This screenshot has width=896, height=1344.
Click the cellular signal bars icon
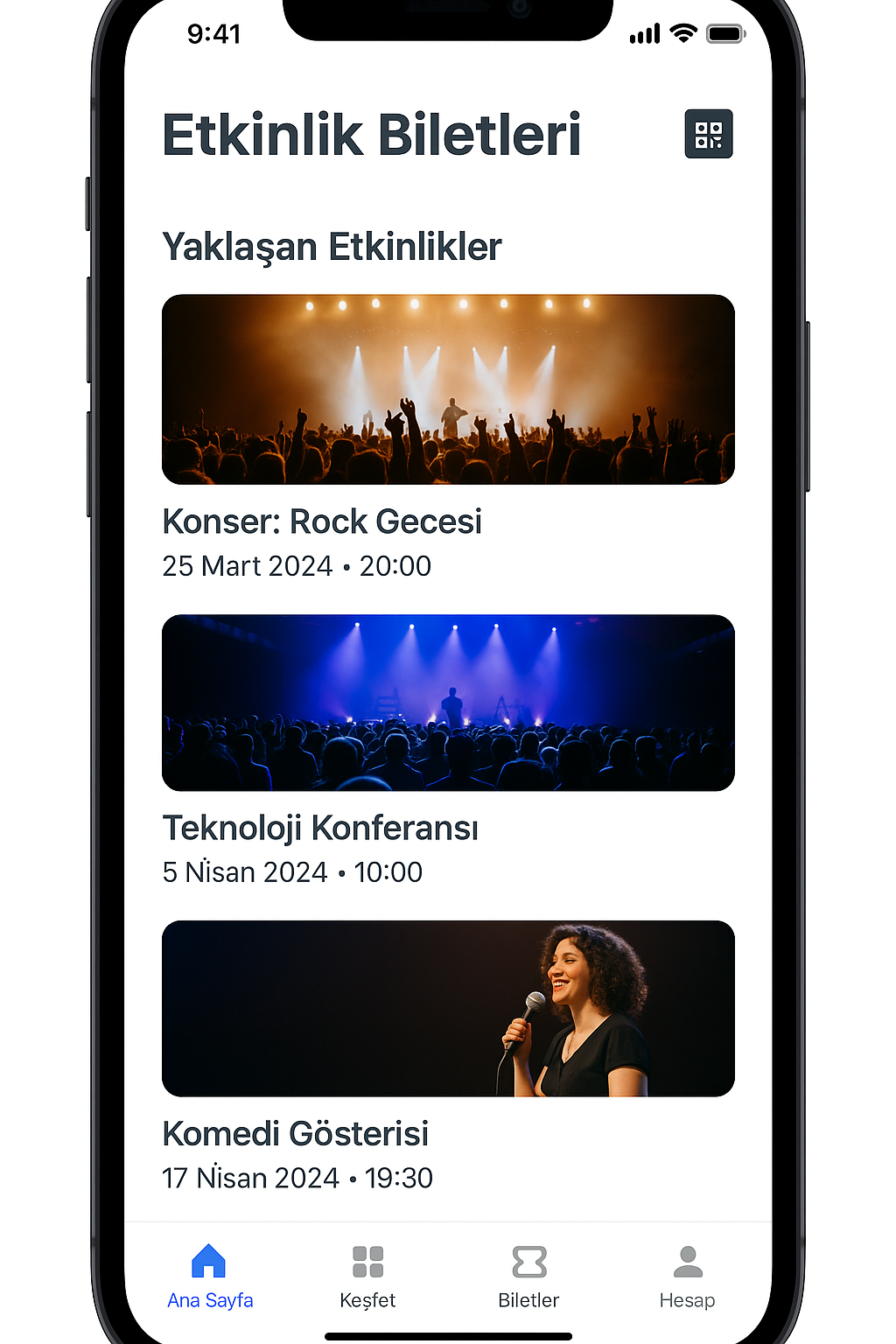[x=644, y=34]
